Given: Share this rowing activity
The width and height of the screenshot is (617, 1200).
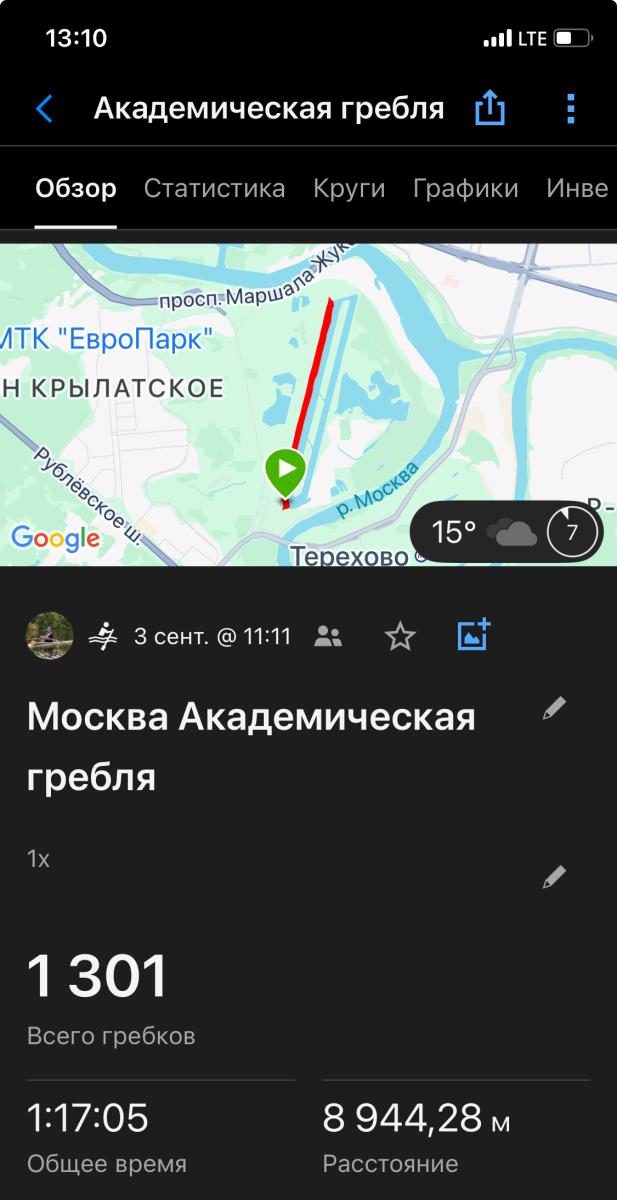Looking at the screenshot, I should coord(489,108).
